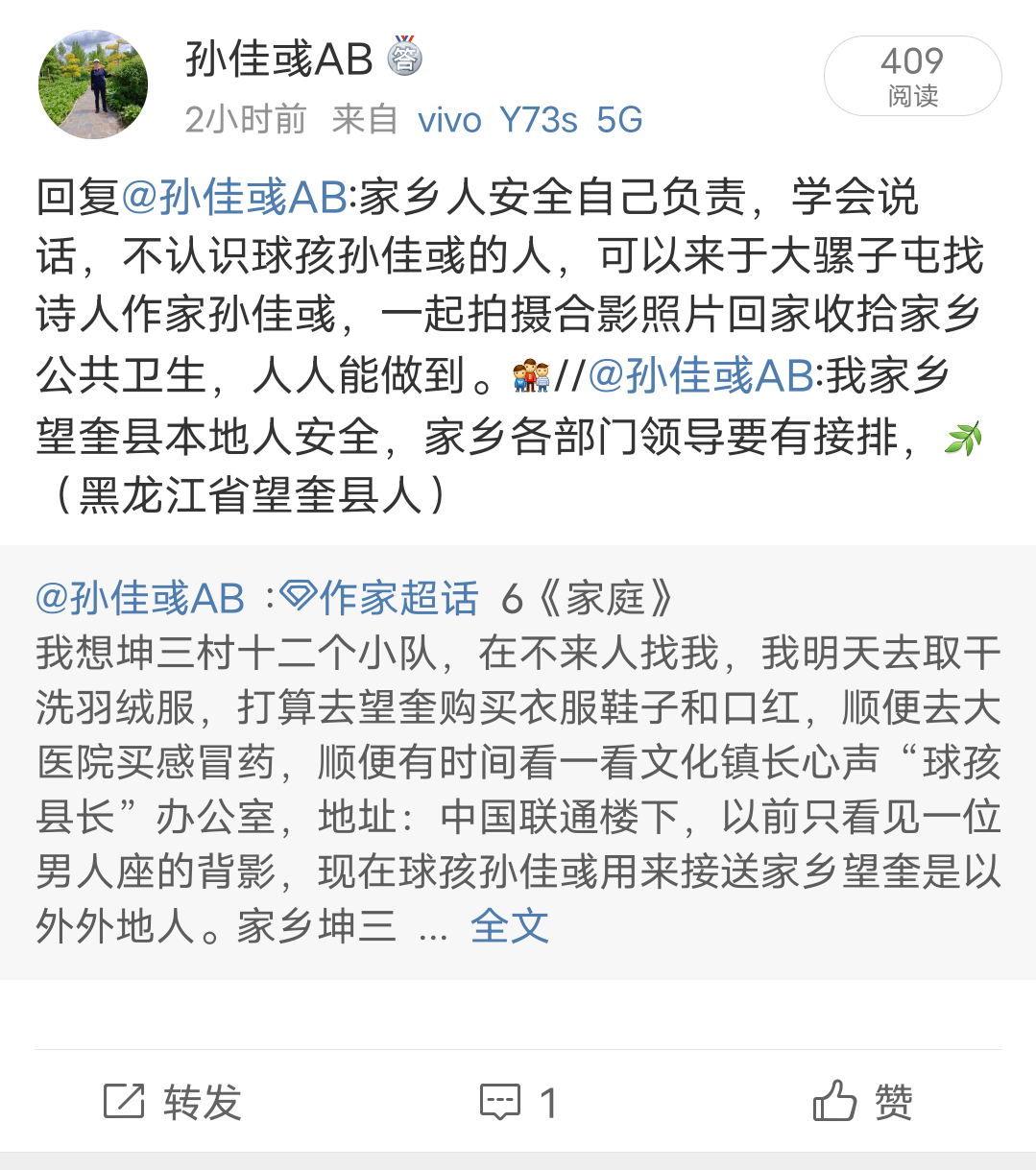1036x1170 pixels.
Task: Expand the quoted post with 全文
Action: (509, 927)
